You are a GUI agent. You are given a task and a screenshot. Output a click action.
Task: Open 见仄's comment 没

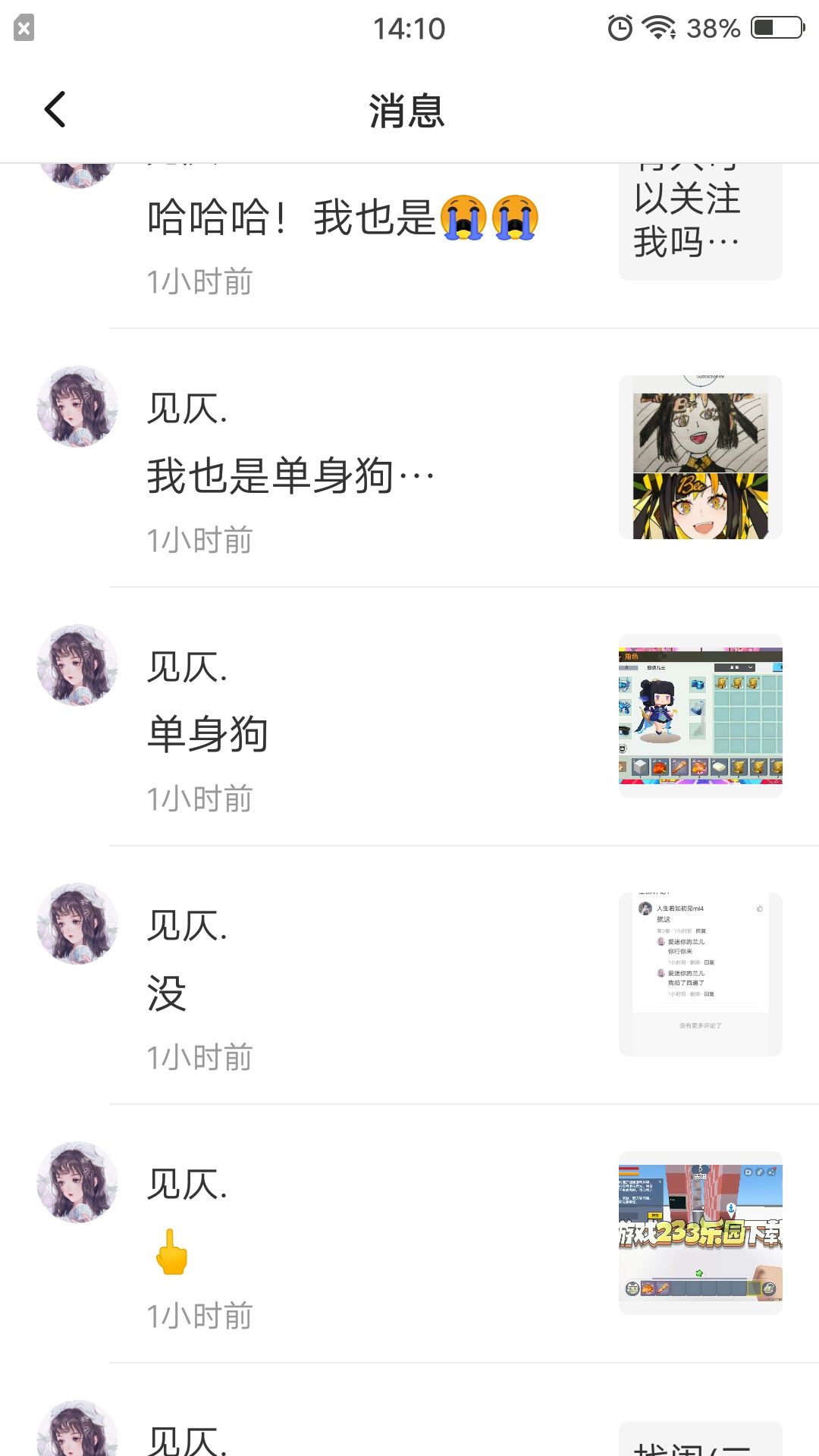tap(167, 993)
